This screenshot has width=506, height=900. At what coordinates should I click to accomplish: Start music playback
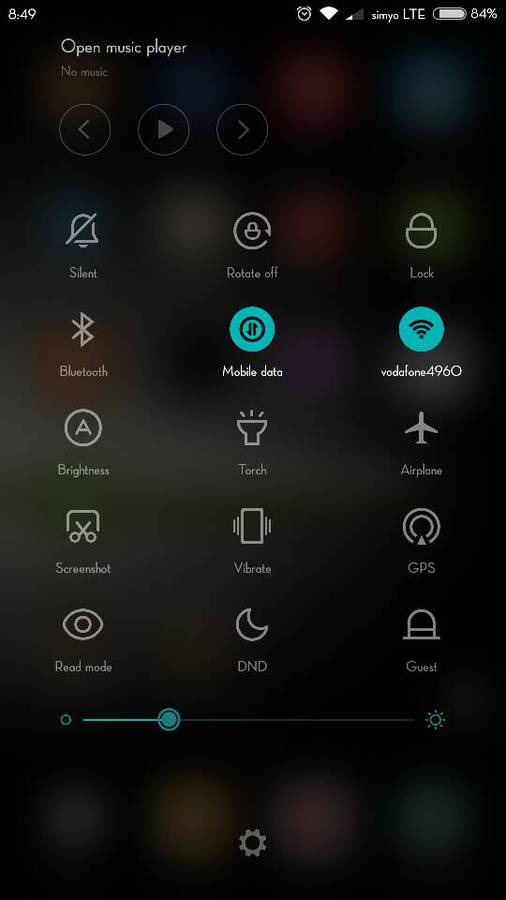pos(164,130)
